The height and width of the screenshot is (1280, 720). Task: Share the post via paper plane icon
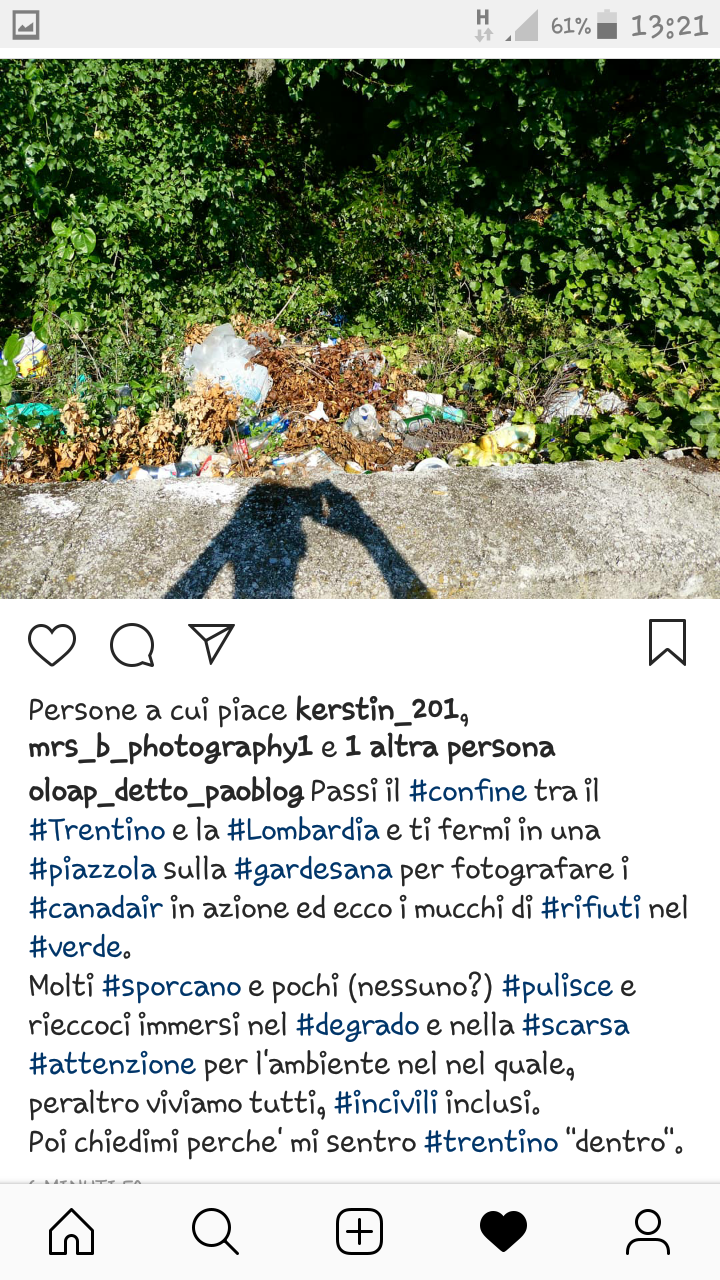click(x=211, y=643)
